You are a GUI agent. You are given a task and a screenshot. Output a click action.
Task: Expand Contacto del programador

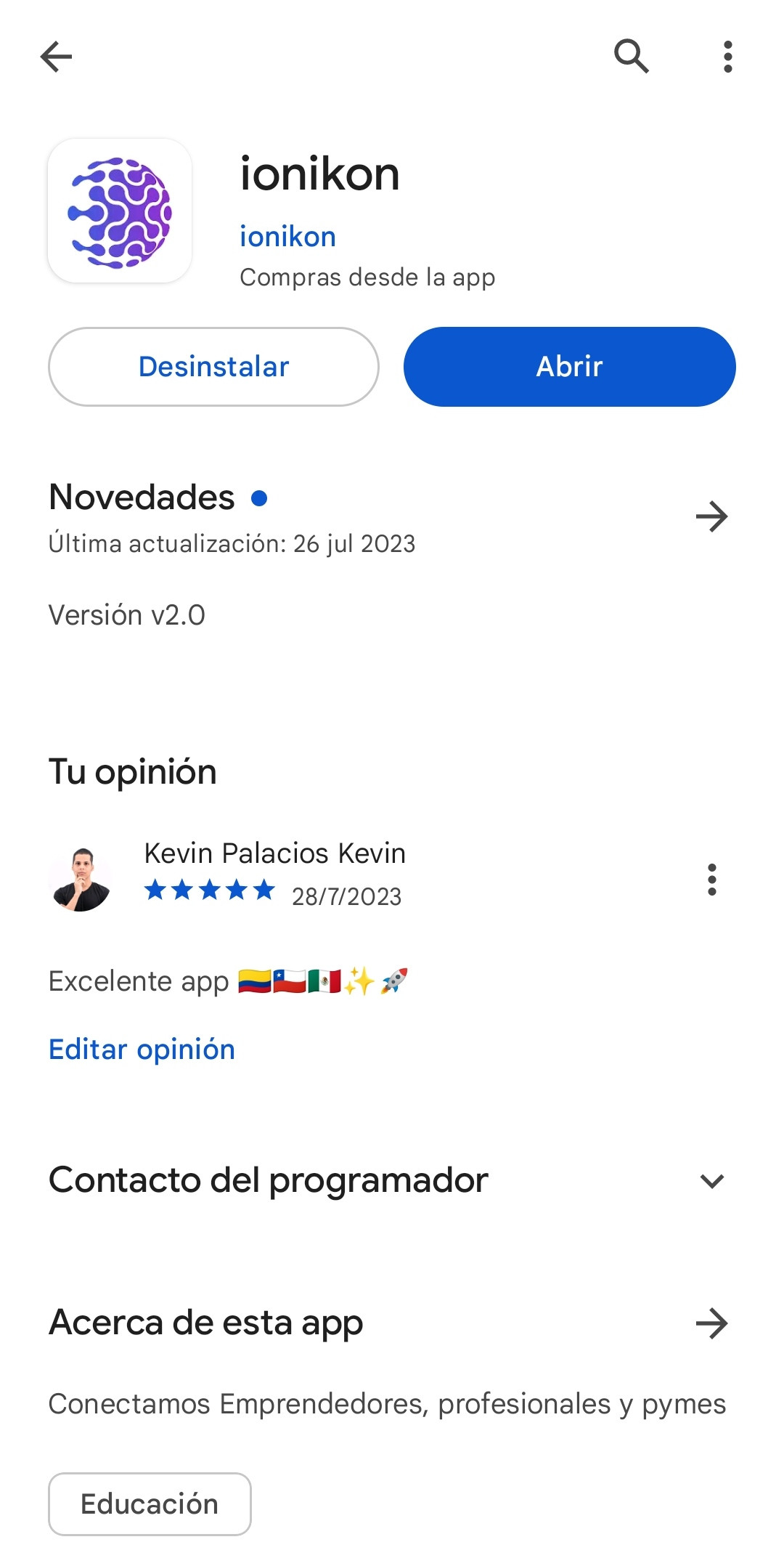click(x=711, y=1181)
